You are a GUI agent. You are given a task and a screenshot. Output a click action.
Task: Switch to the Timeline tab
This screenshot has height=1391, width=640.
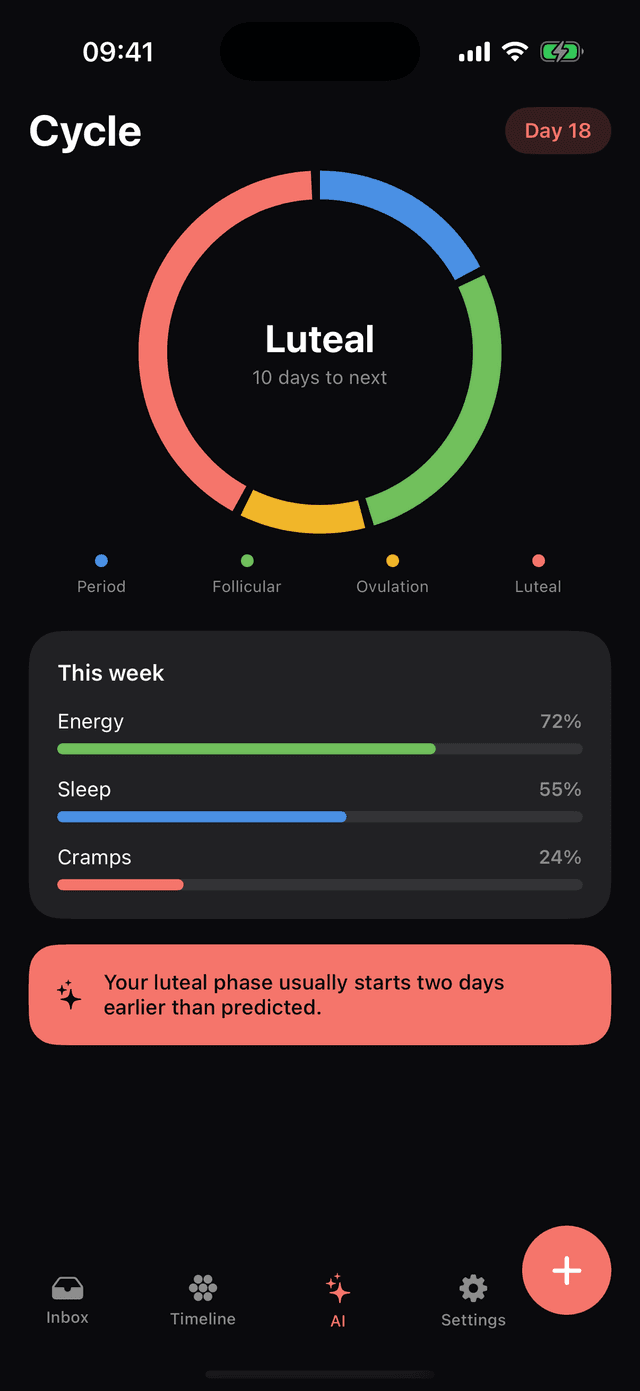pyautogui.click(x=203, y=1300)
